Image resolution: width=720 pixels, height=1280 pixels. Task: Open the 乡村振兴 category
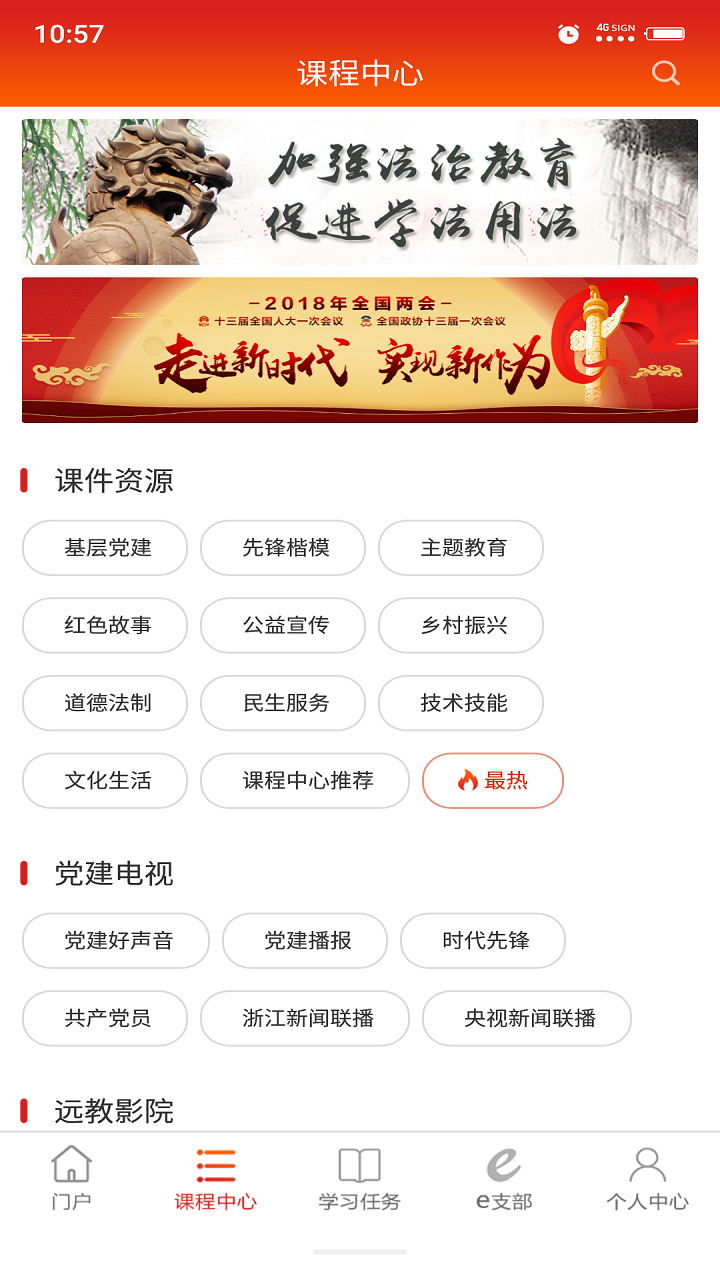[x=460, y=625]
